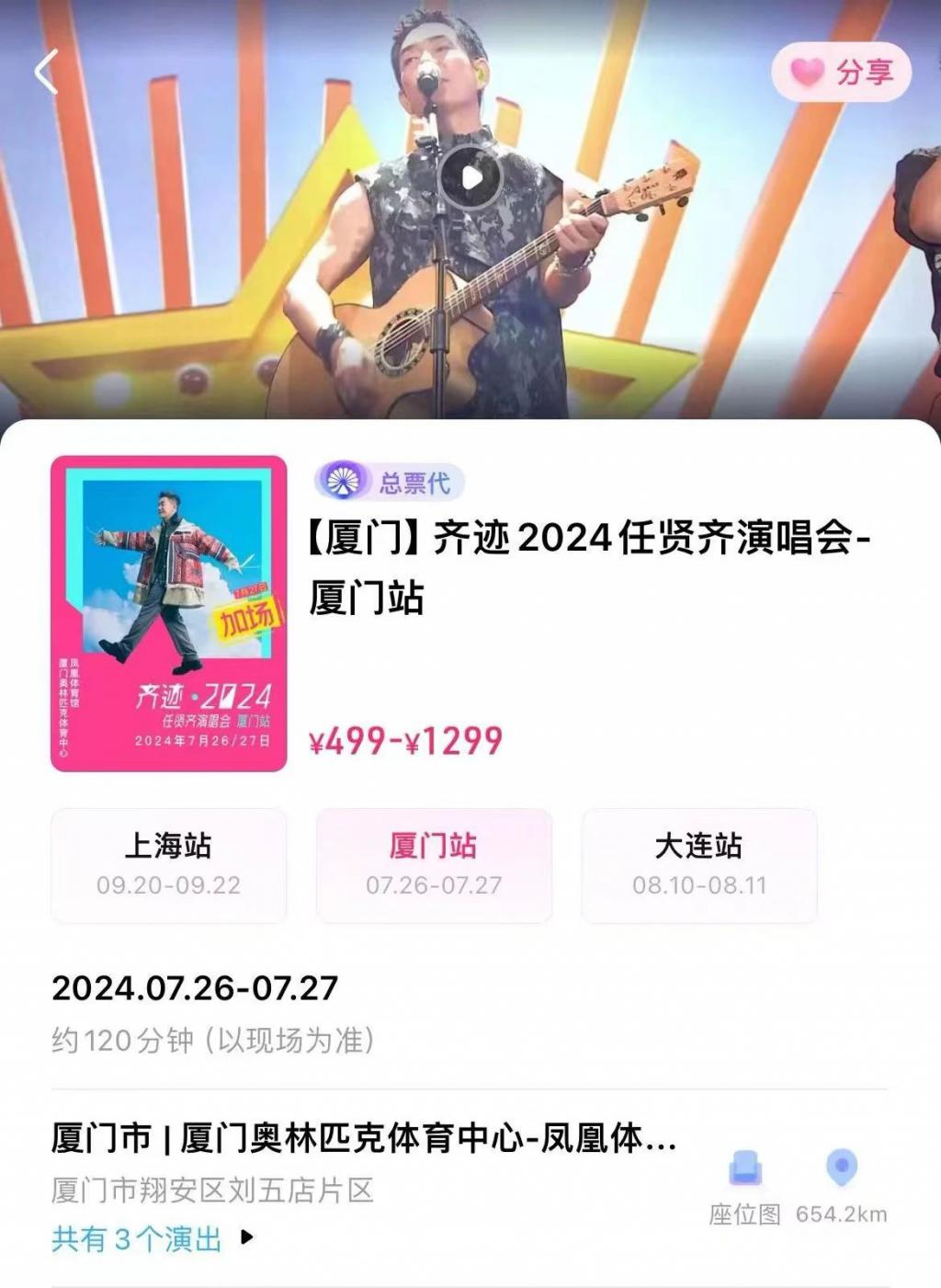The width and height of the screenshot is (941, 1288).
Task: Switch to the 大连站 08.10-08.11 stop
Action: point(698,864)
